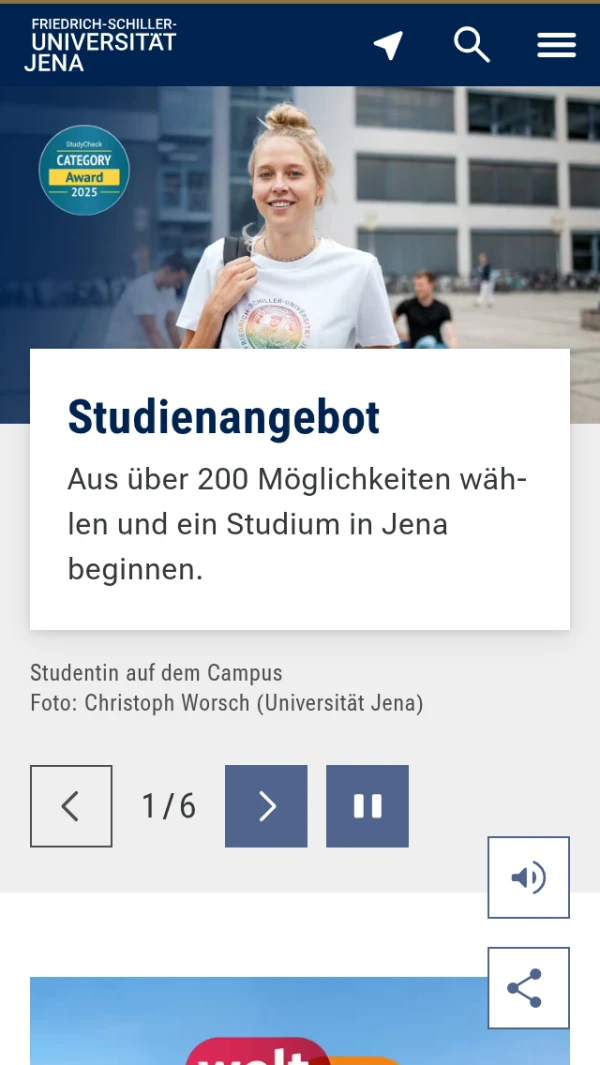This screenshot has width=600, height=1065.
Task: Show the previous slide
Action: (x=71, y=806)
